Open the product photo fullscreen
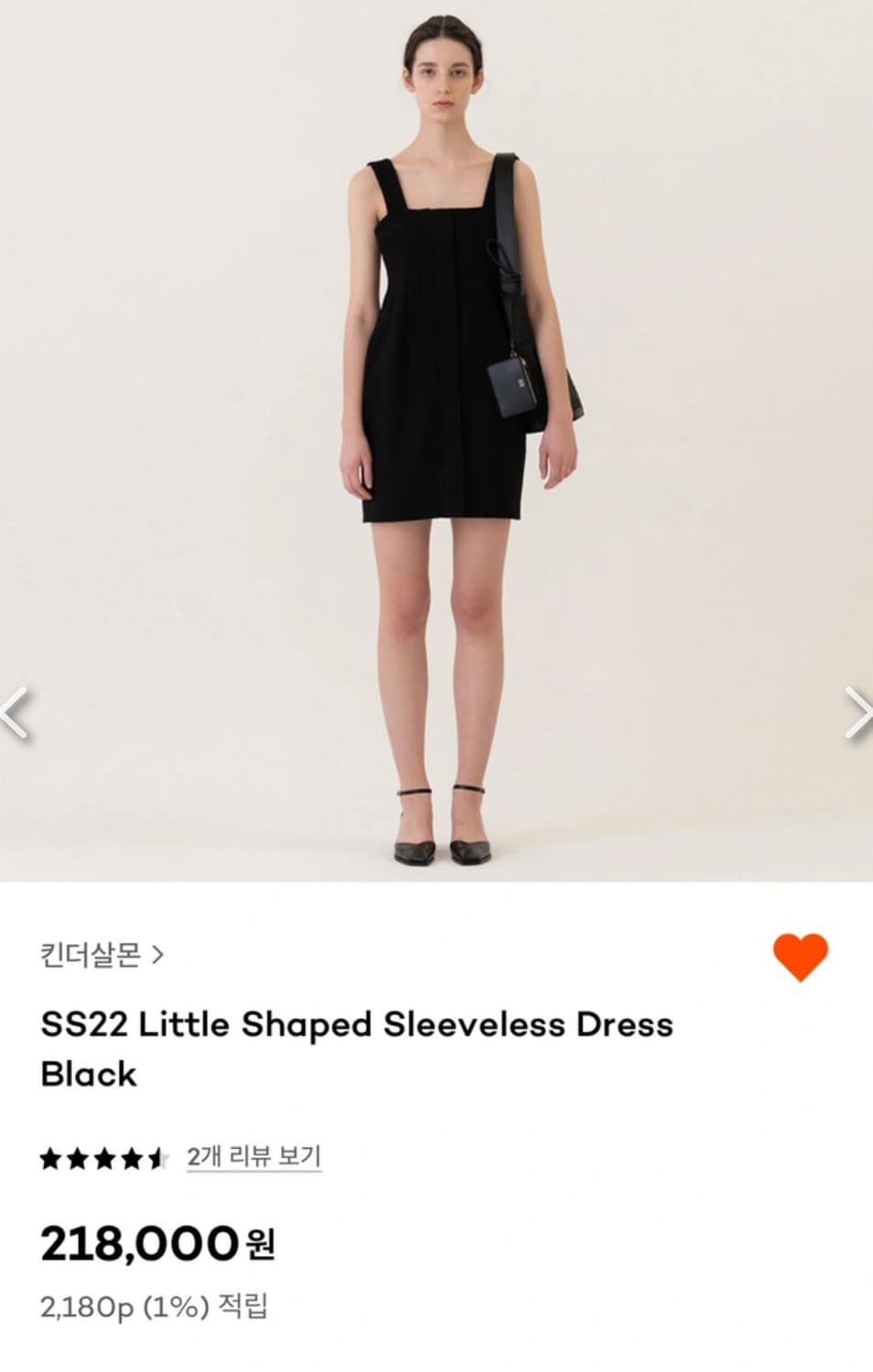 tap(436, 439)
